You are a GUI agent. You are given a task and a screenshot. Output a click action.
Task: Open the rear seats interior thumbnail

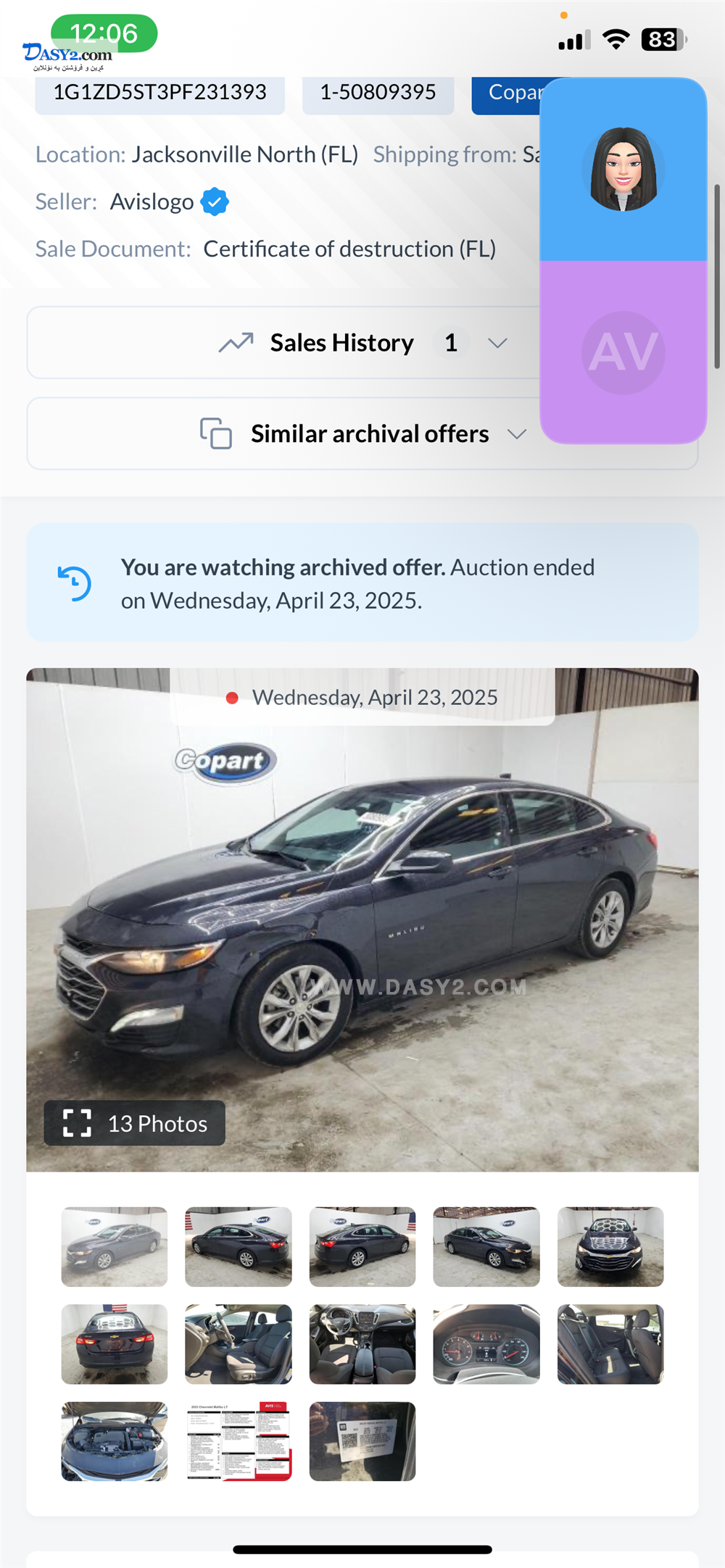pos(610,1344)
